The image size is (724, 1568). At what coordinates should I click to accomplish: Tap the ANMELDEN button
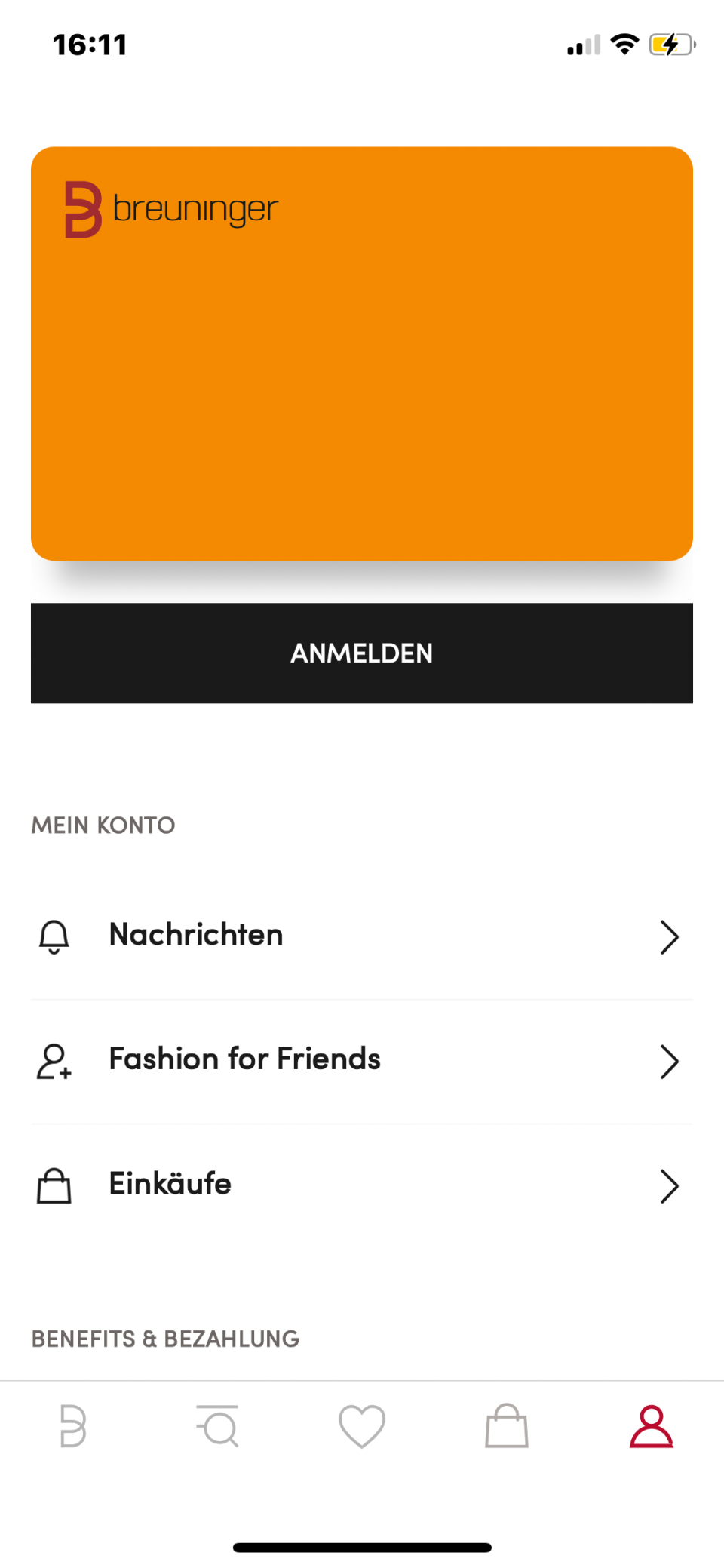(362, 653)
